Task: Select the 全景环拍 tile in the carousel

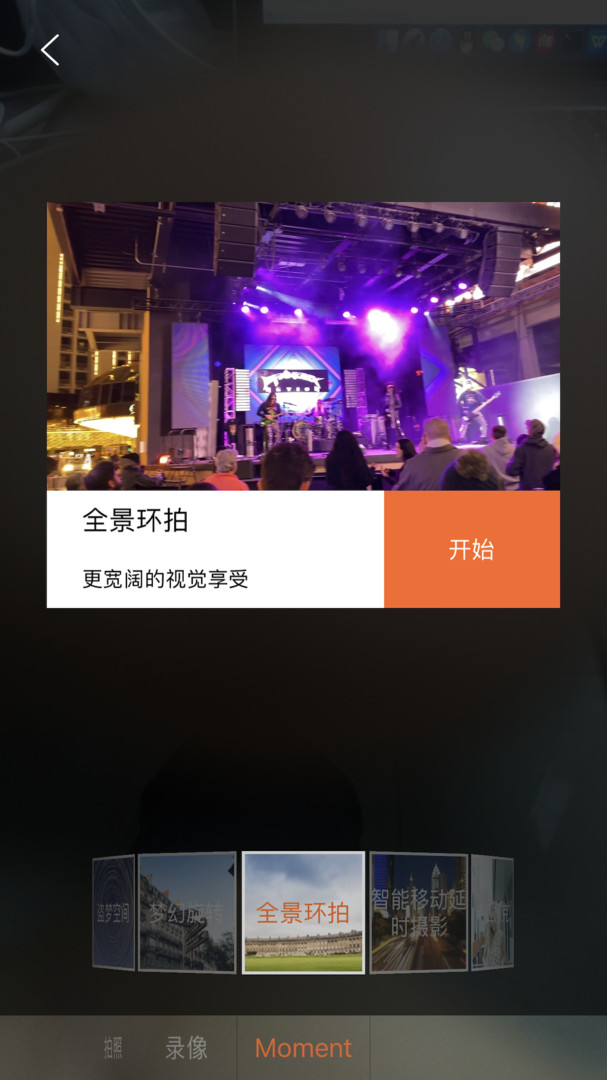Action: tap(303, 912)
